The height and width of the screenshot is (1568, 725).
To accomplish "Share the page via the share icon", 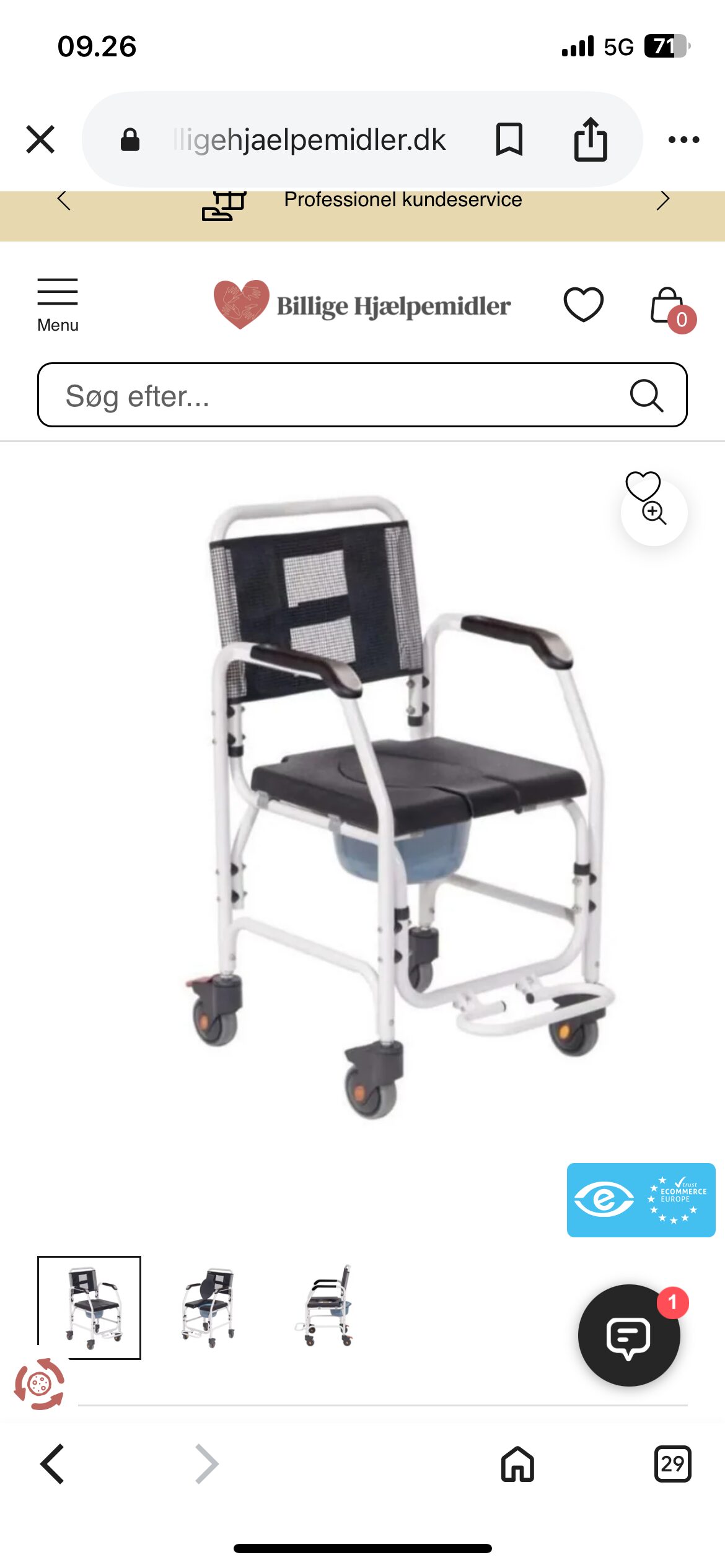I will (590, 139).
